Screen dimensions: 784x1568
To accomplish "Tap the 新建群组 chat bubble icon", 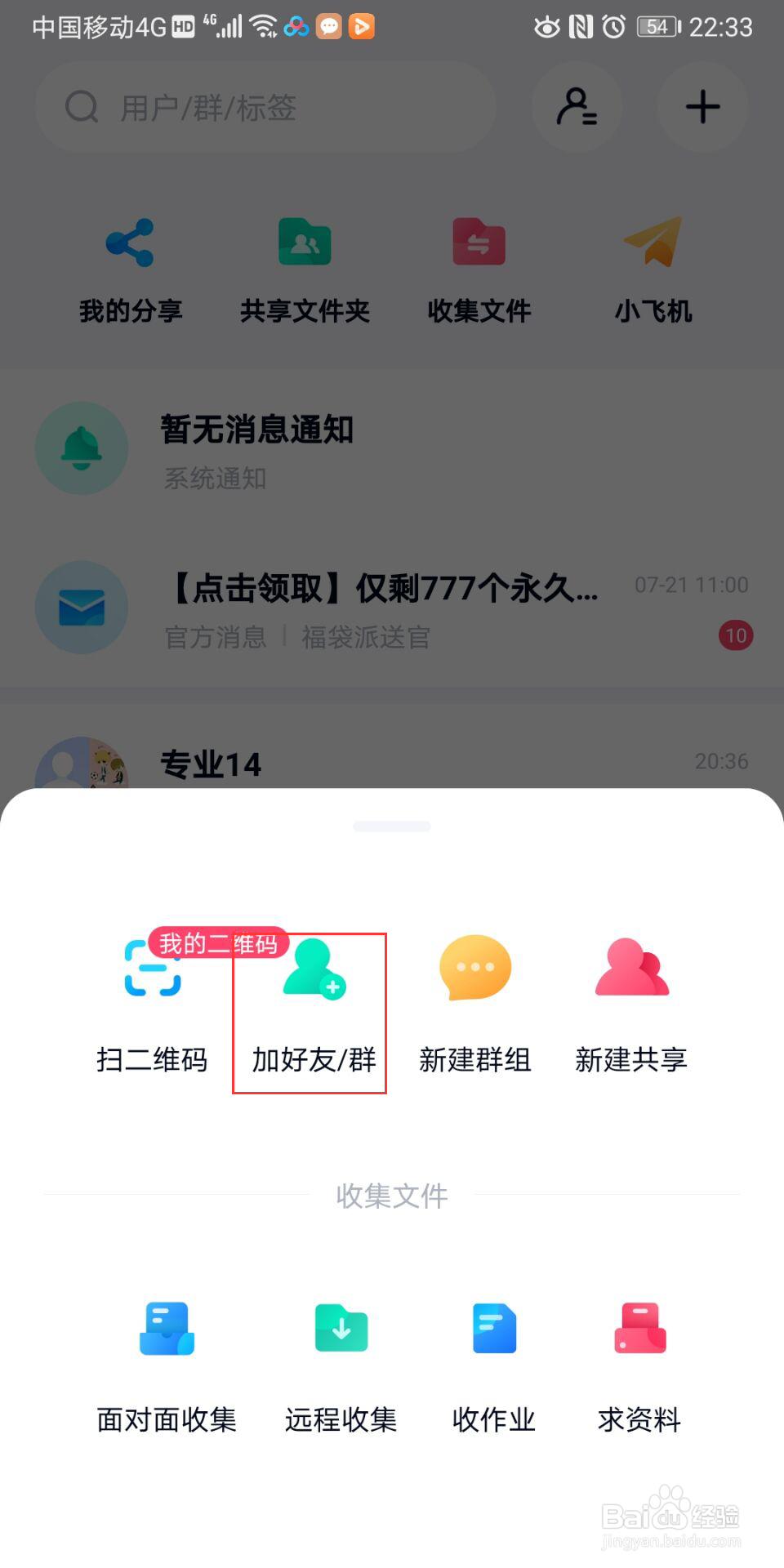I will [474, 968].
